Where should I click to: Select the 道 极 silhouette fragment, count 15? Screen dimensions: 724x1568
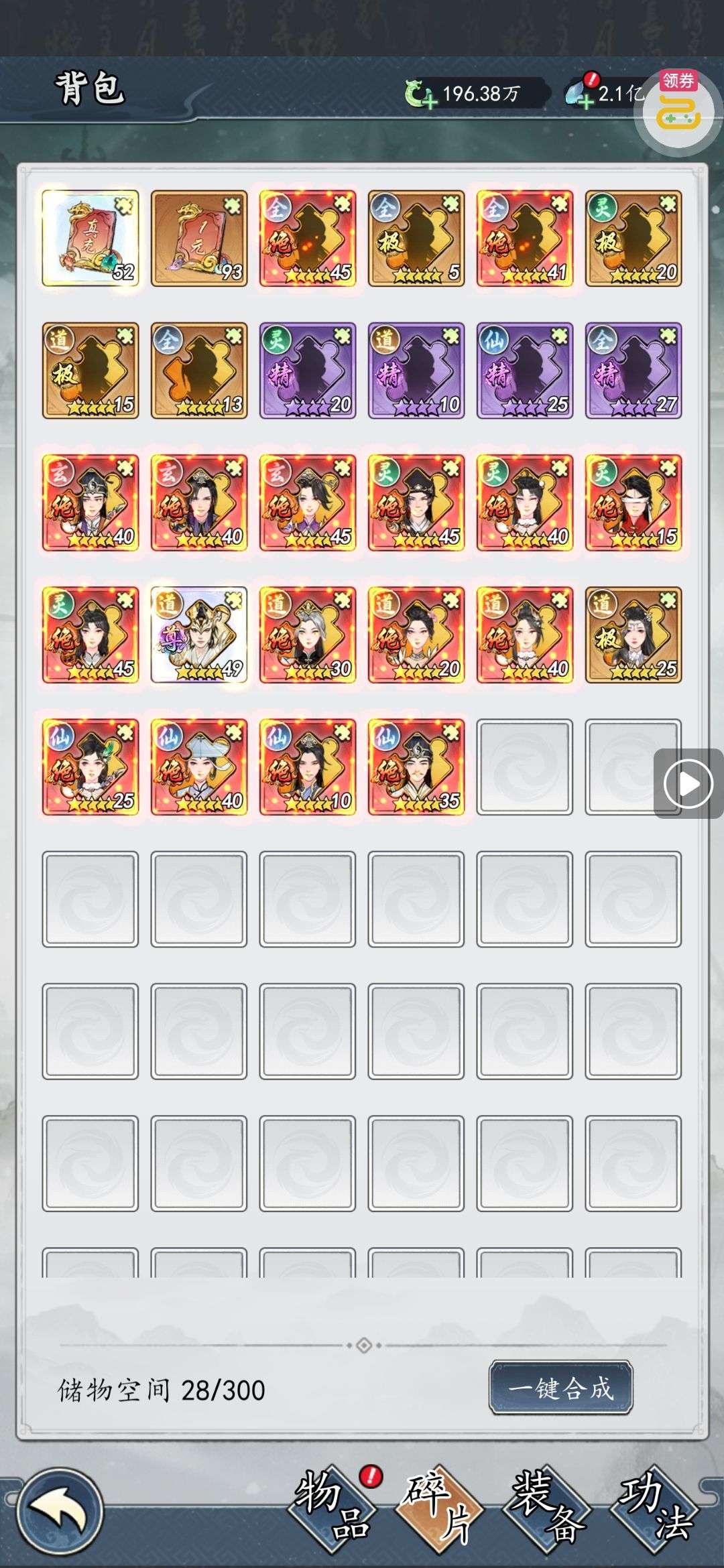coord(90,371)
